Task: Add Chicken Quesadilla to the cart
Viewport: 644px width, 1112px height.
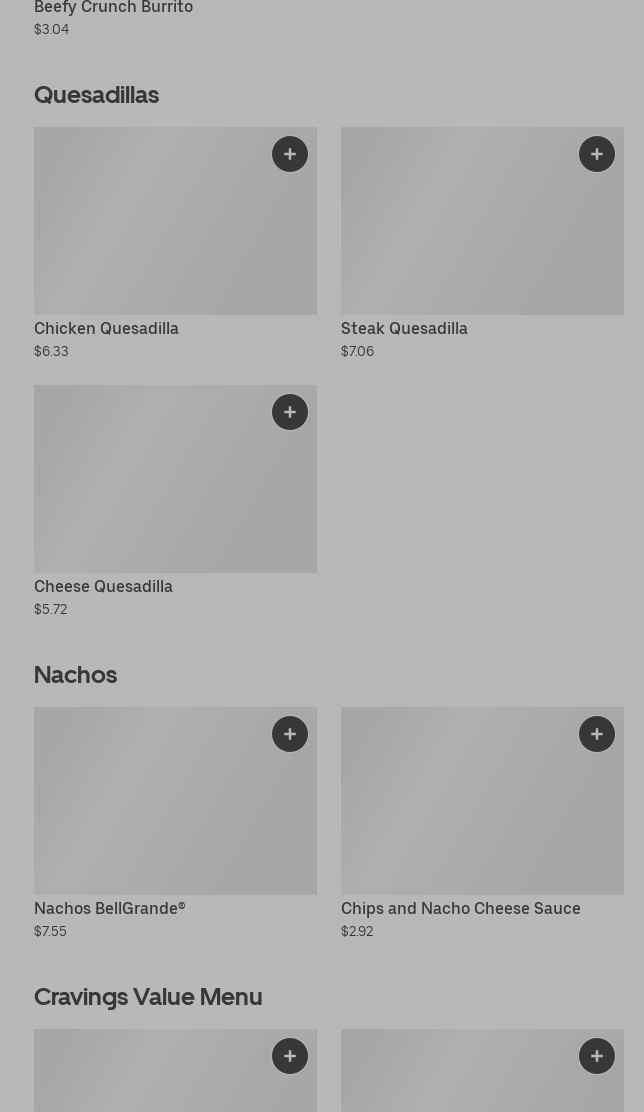Action: pyautogui.click(x=289, y=154)
